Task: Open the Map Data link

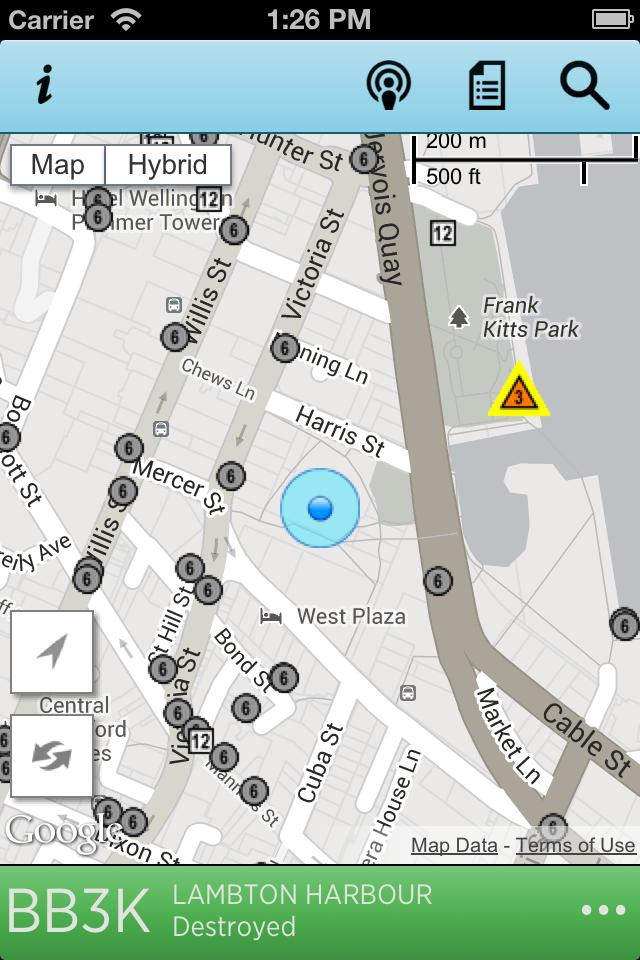Action: (x=454, y=845)
